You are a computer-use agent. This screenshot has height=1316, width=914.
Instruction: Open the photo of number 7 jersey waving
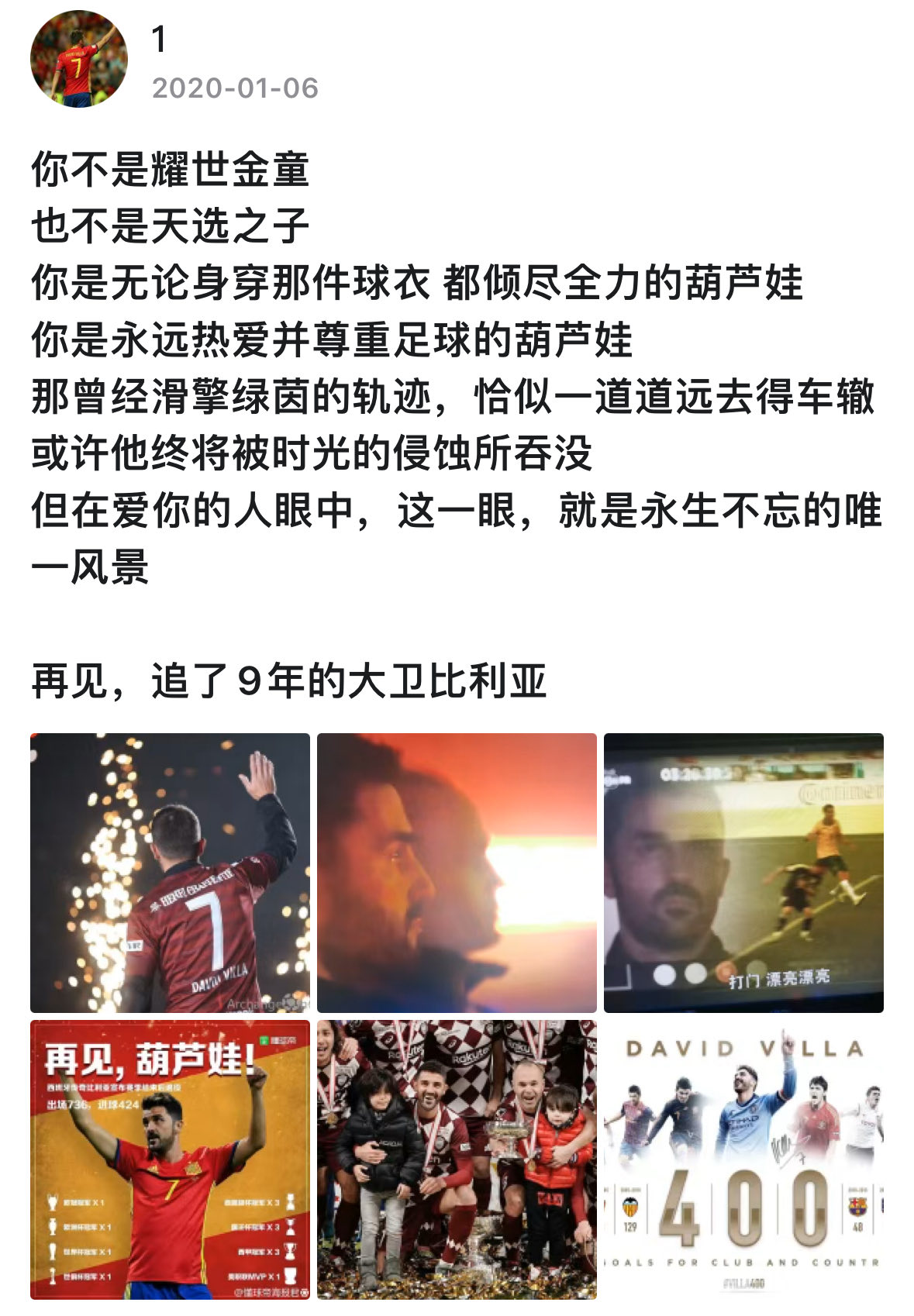tap(170, 873)
